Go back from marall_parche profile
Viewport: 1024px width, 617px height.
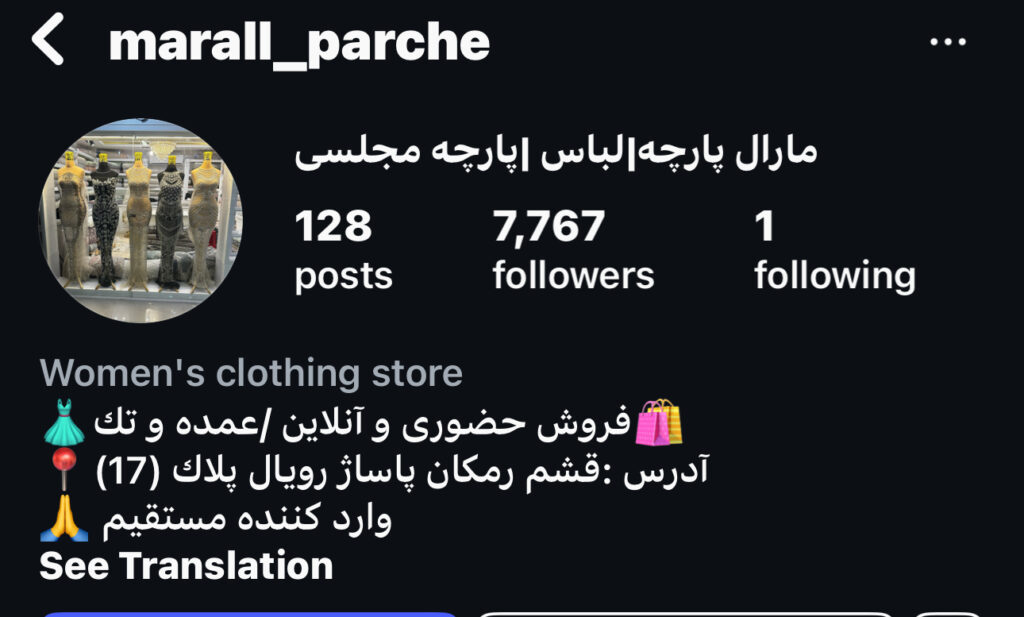(47, 41)
